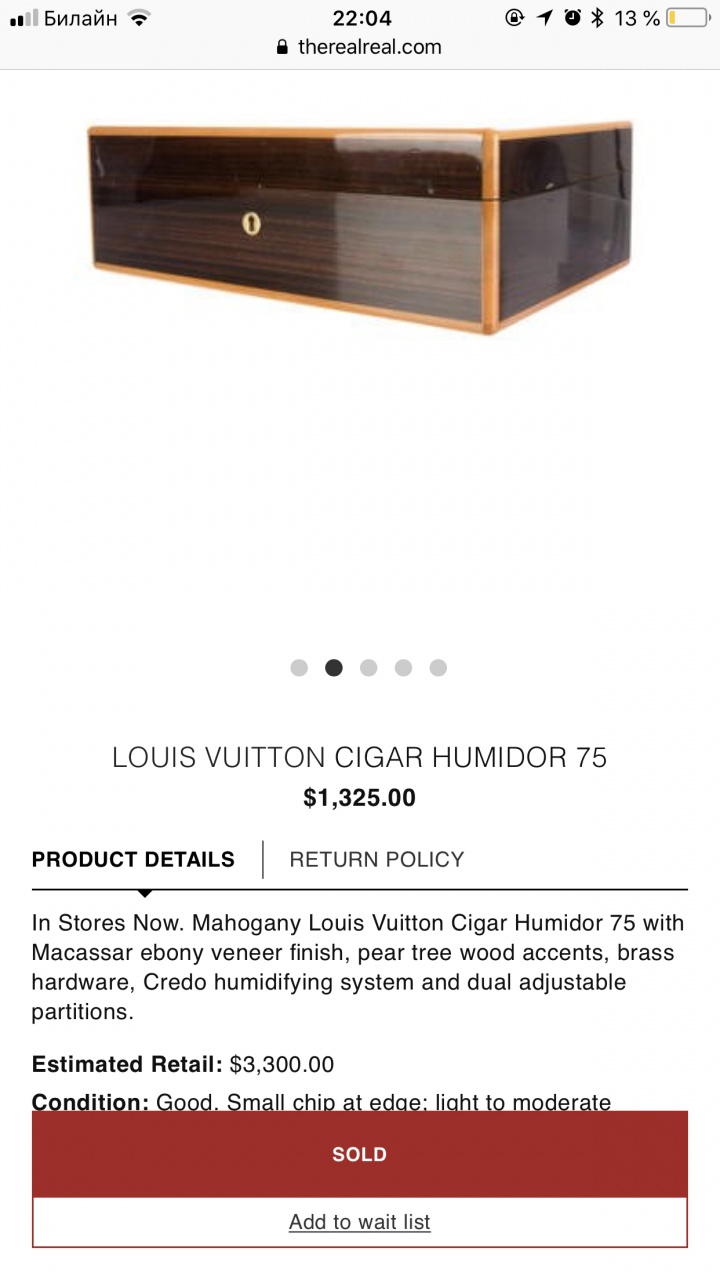The image size is (720, 1280).
Task: Jump to the first image dot
Action: [299, 668]
